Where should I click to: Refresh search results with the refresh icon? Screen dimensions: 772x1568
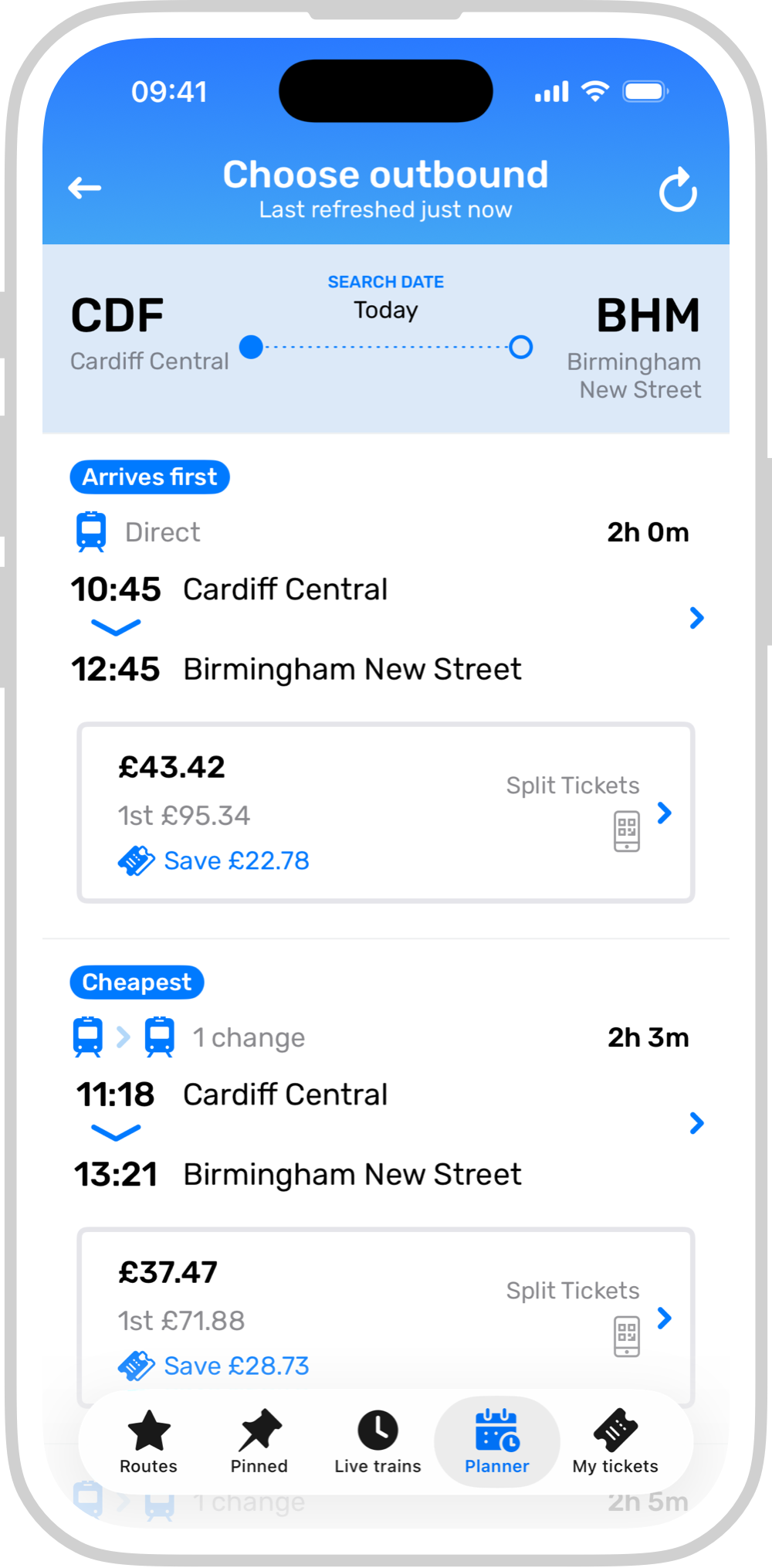pyautogui.click(x=679, y=190)
